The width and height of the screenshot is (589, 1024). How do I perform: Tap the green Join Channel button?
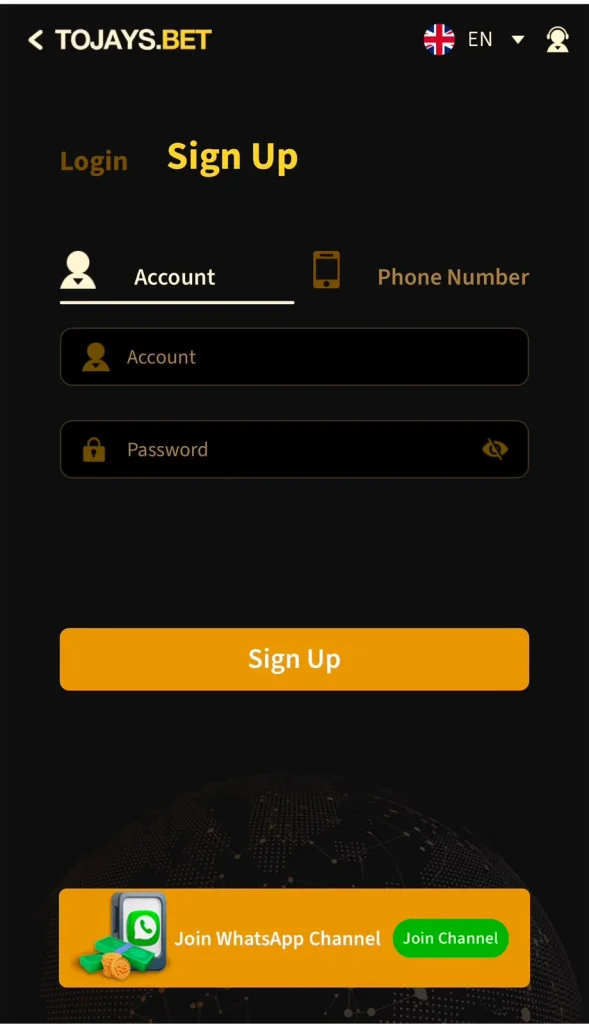[451, 938]
